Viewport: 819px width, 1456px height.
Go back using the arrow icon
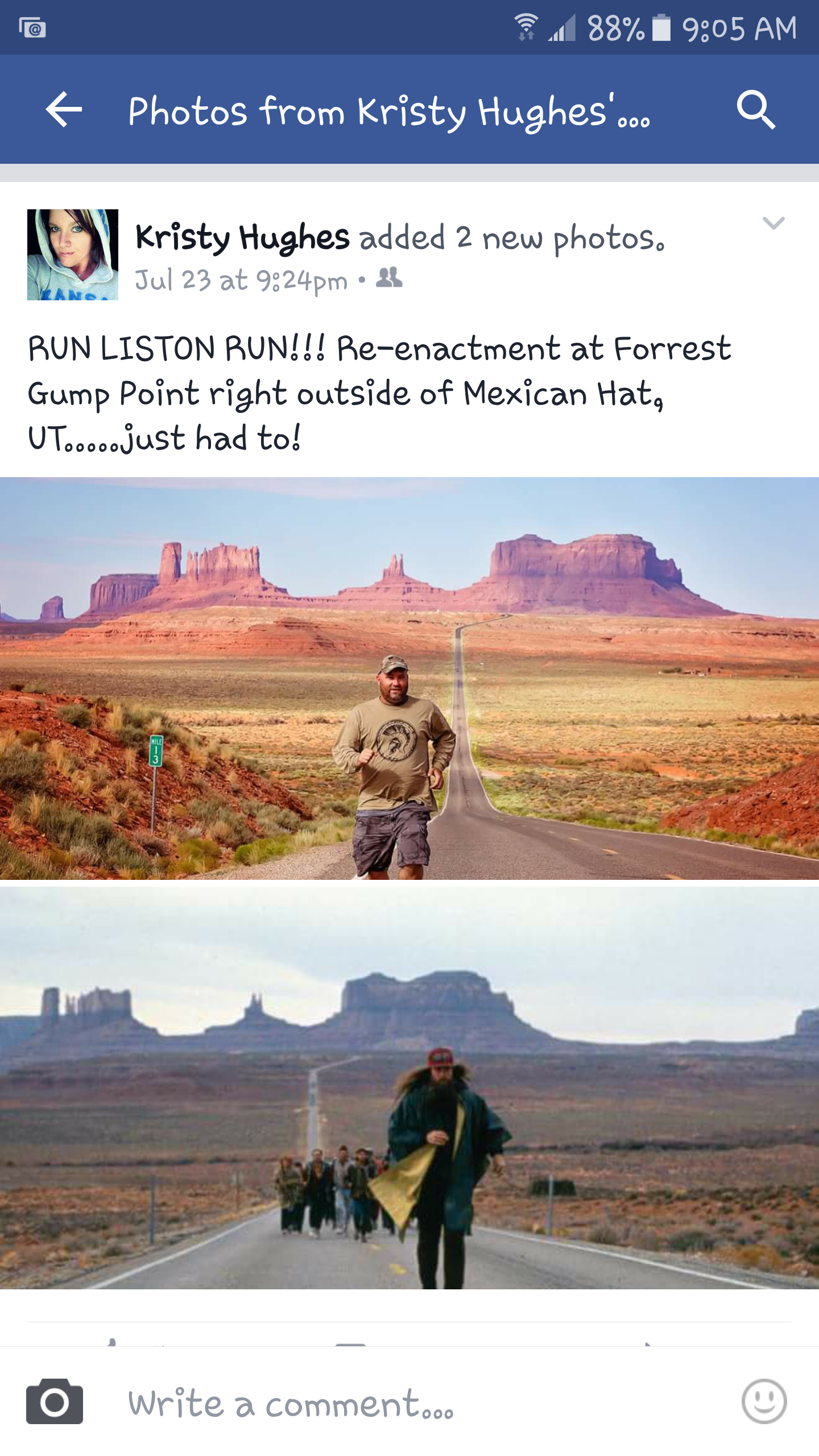[64, 109]
